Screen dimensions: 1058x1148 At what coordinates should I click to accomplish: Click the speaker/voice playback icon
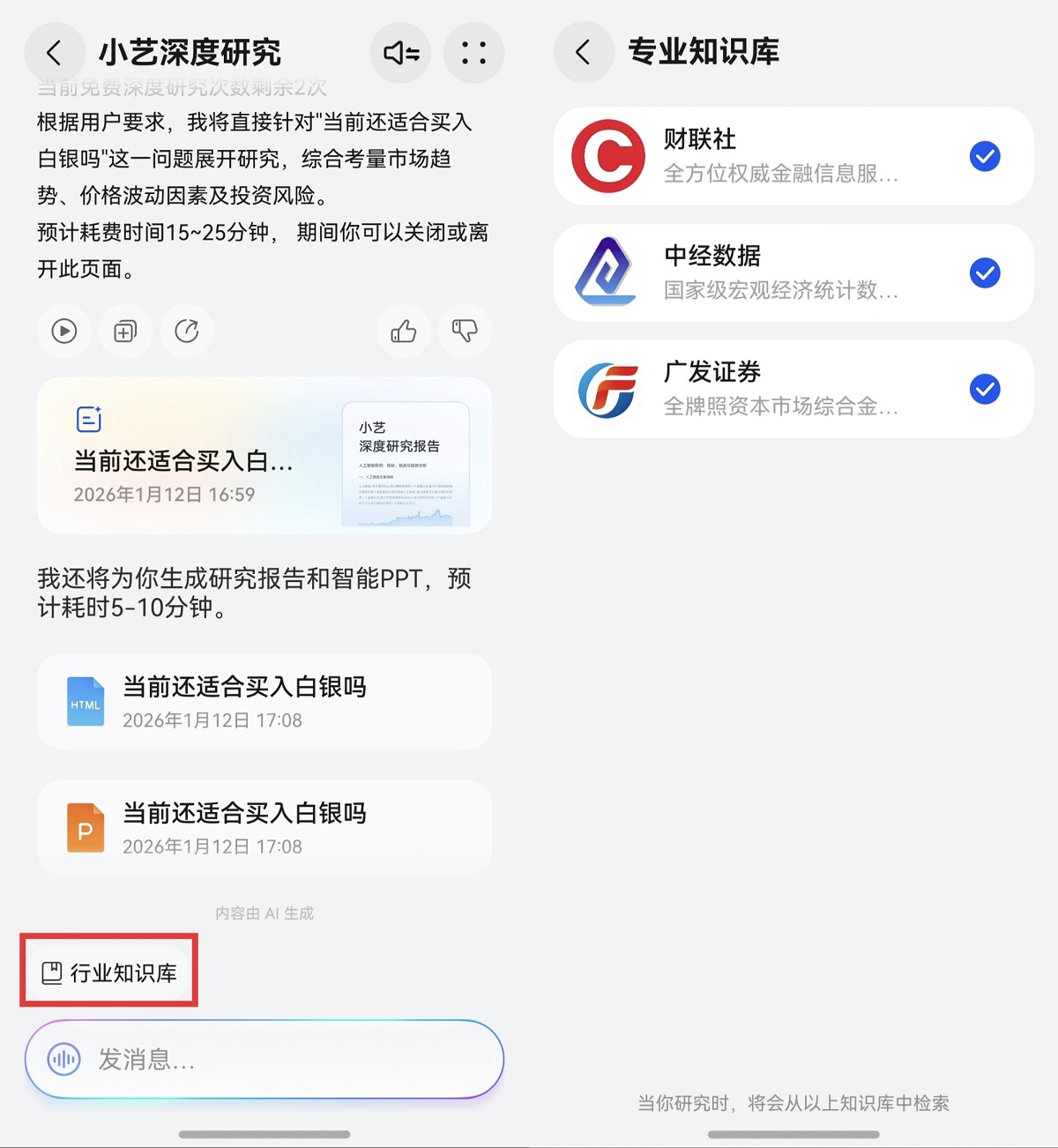coord(399,53)
